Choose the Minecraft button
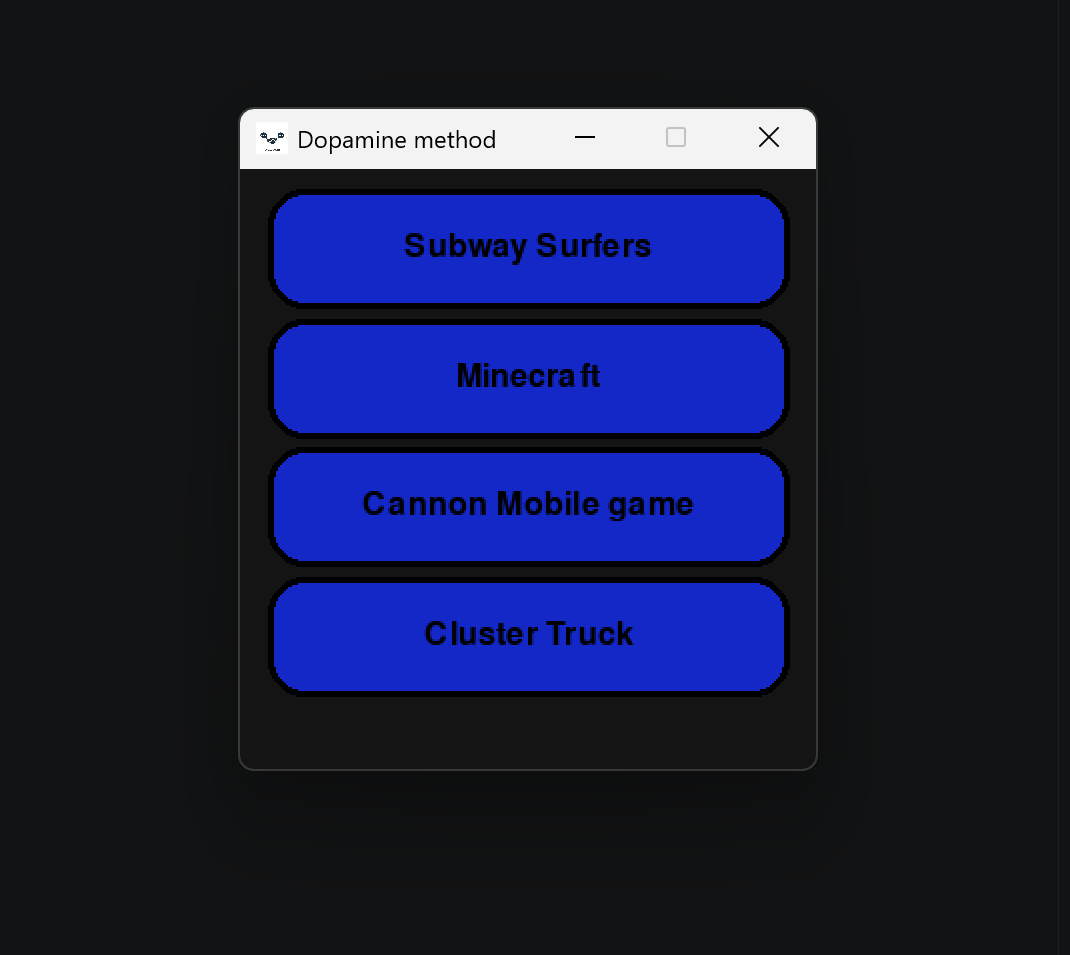This screenshot has width=1070, height=955. [x=528, y=377]
